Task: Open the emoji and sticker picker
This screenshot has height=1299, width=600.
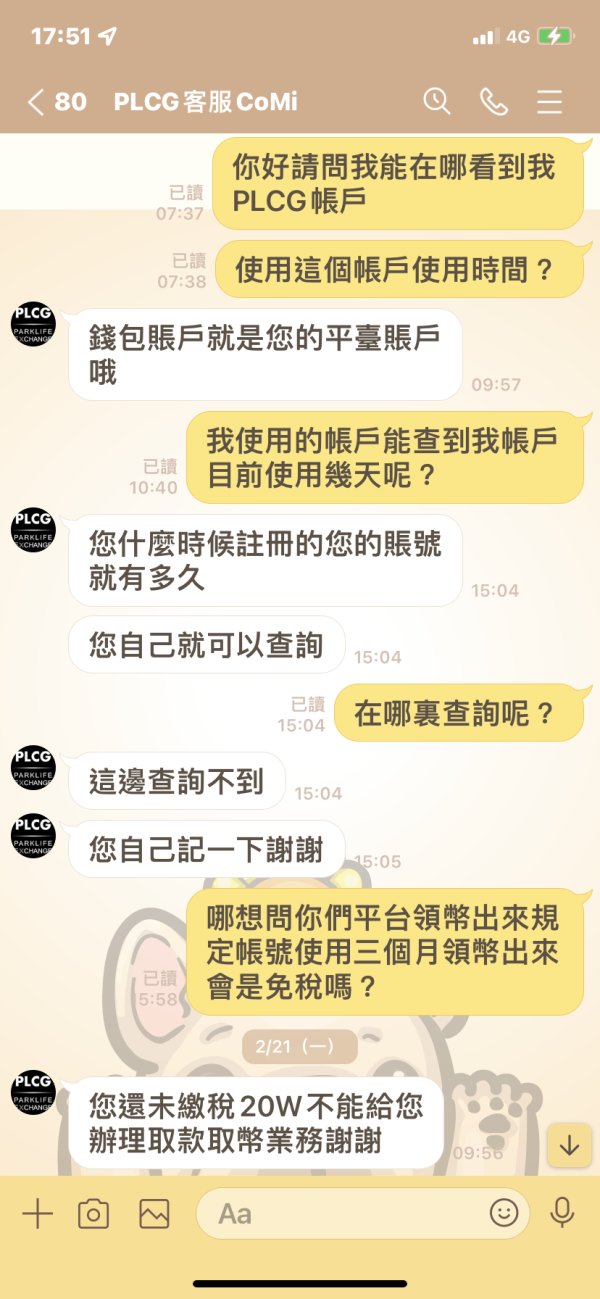Action: click(504, 1214)
